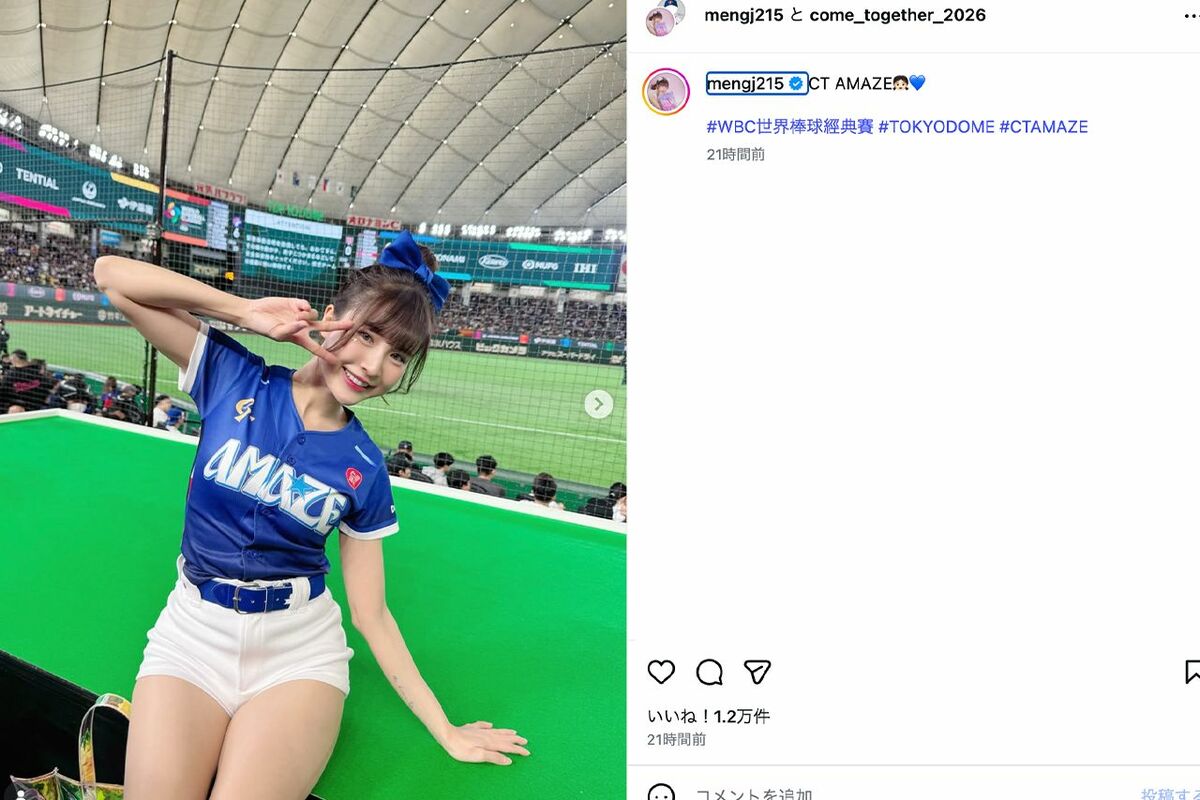Viewport: 1200px width, 800px height.
Task: Go to next photo in carousel
Action: [598, 404]
